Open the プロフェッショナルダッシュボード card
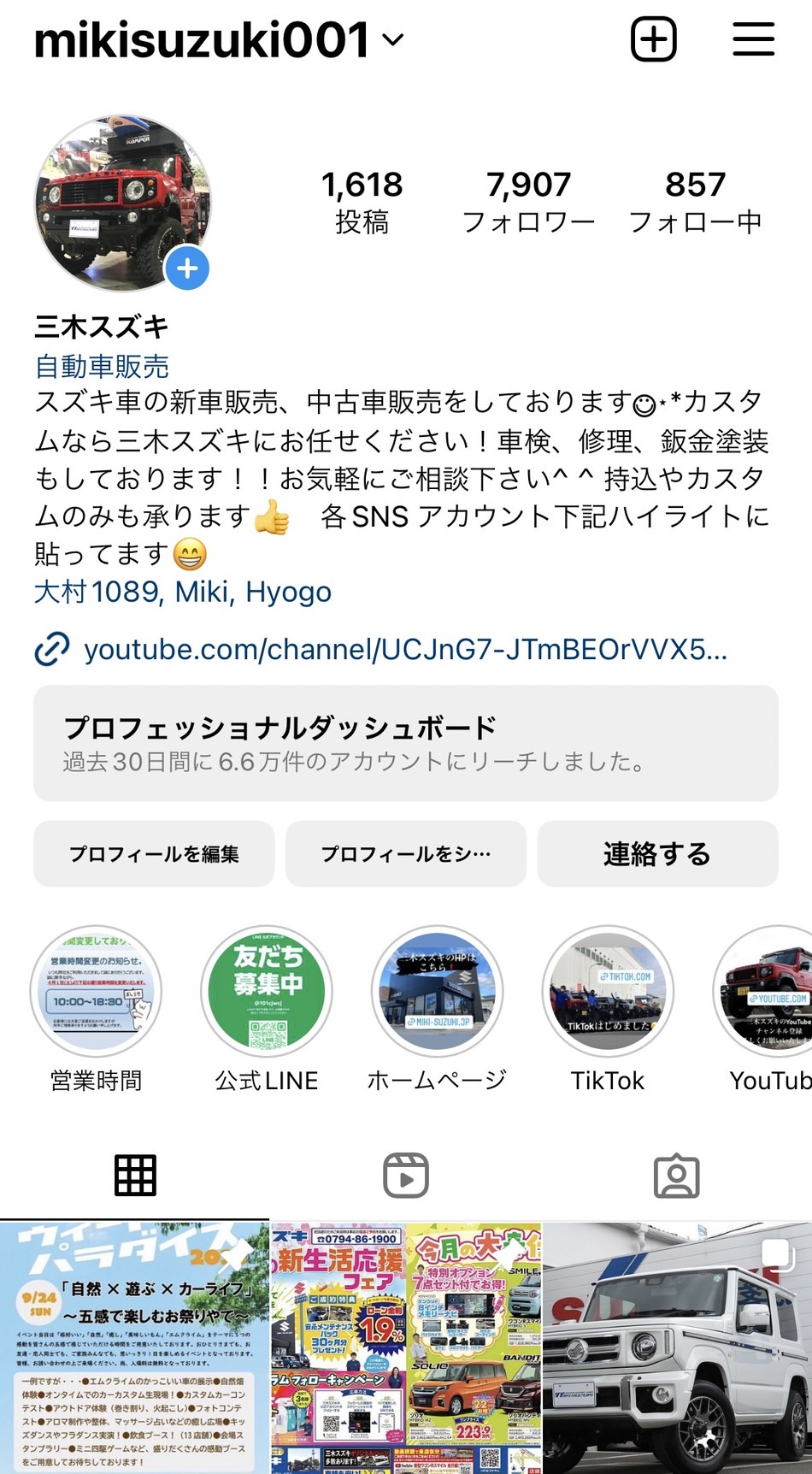 pos(406,743)
